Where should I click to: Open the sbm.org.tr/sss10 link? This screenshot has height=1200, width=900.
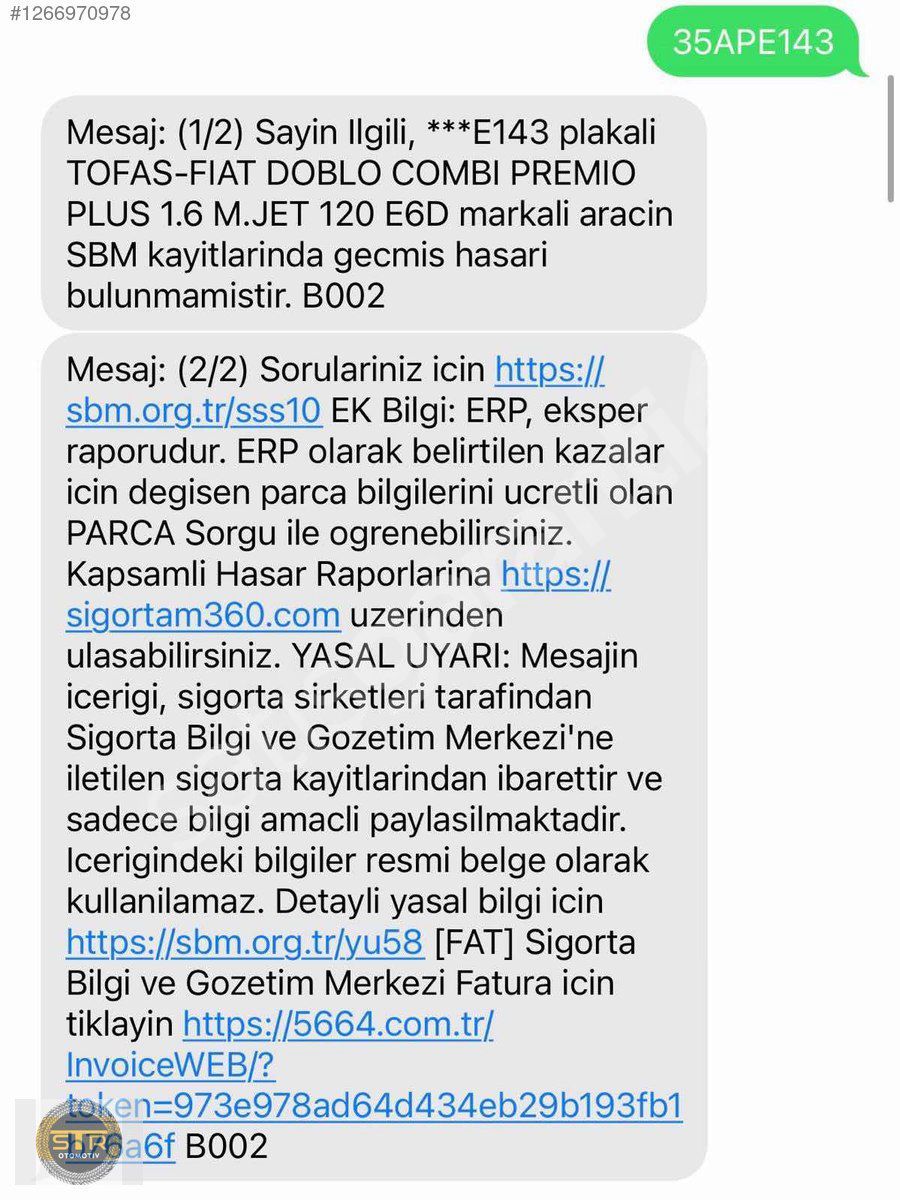pyautogui.click(x=194, y=411)
